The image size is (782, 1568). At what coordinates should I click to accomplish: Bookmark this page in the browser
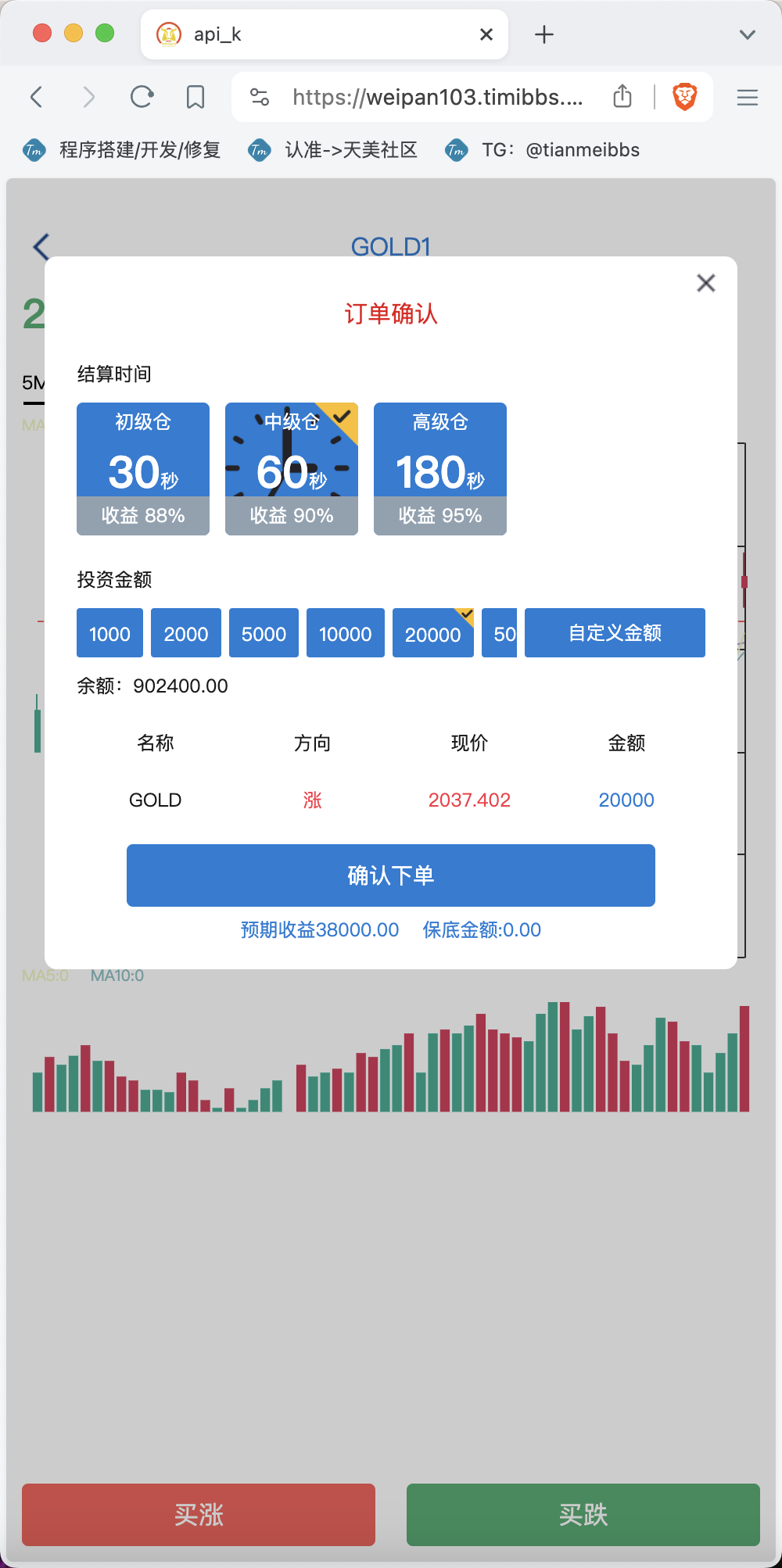195,97
